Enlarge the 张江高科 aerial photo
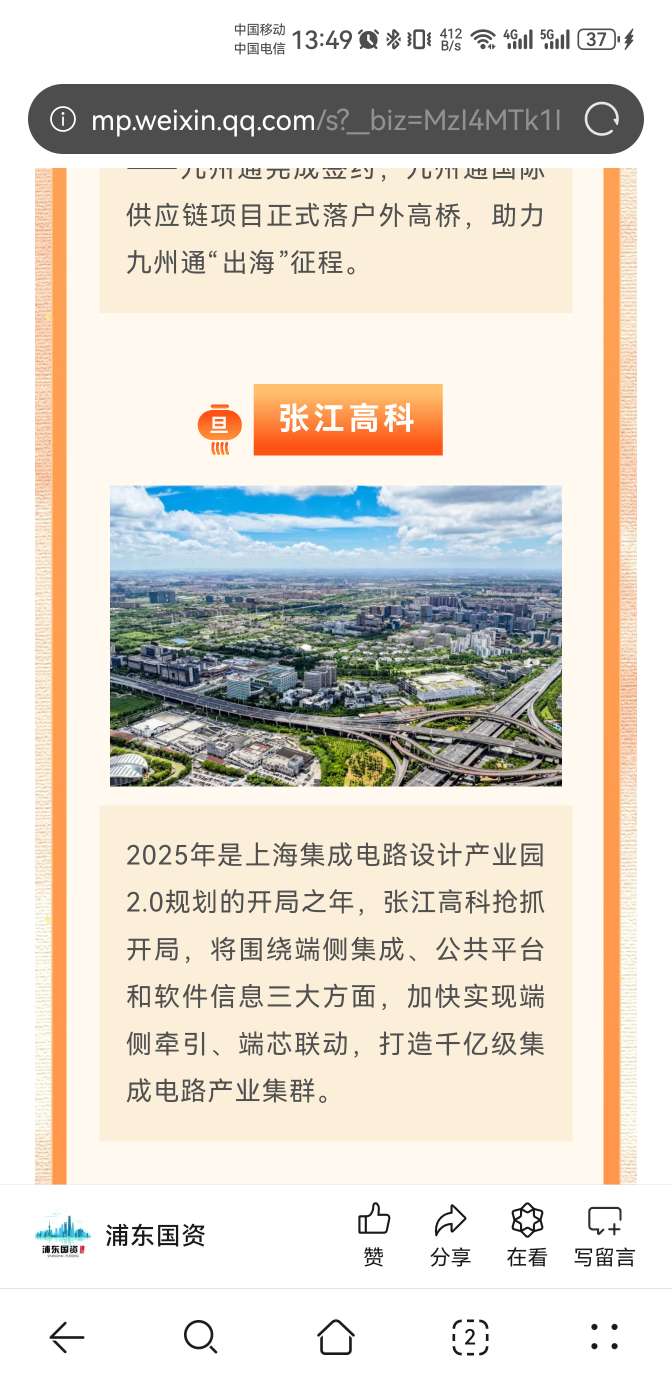 (336, 636)
